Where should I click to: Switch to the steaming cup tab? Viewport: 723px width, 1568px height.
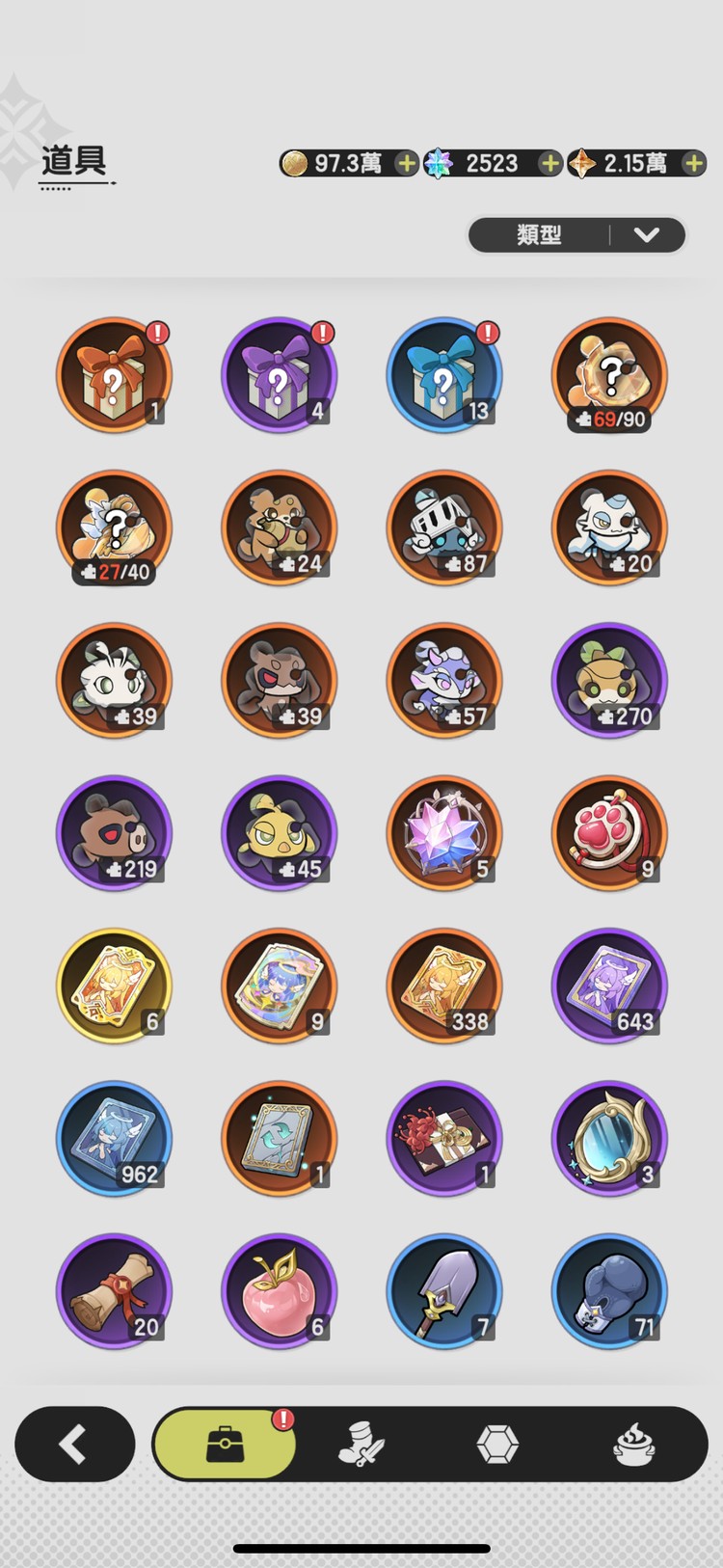pos(634,1445)
